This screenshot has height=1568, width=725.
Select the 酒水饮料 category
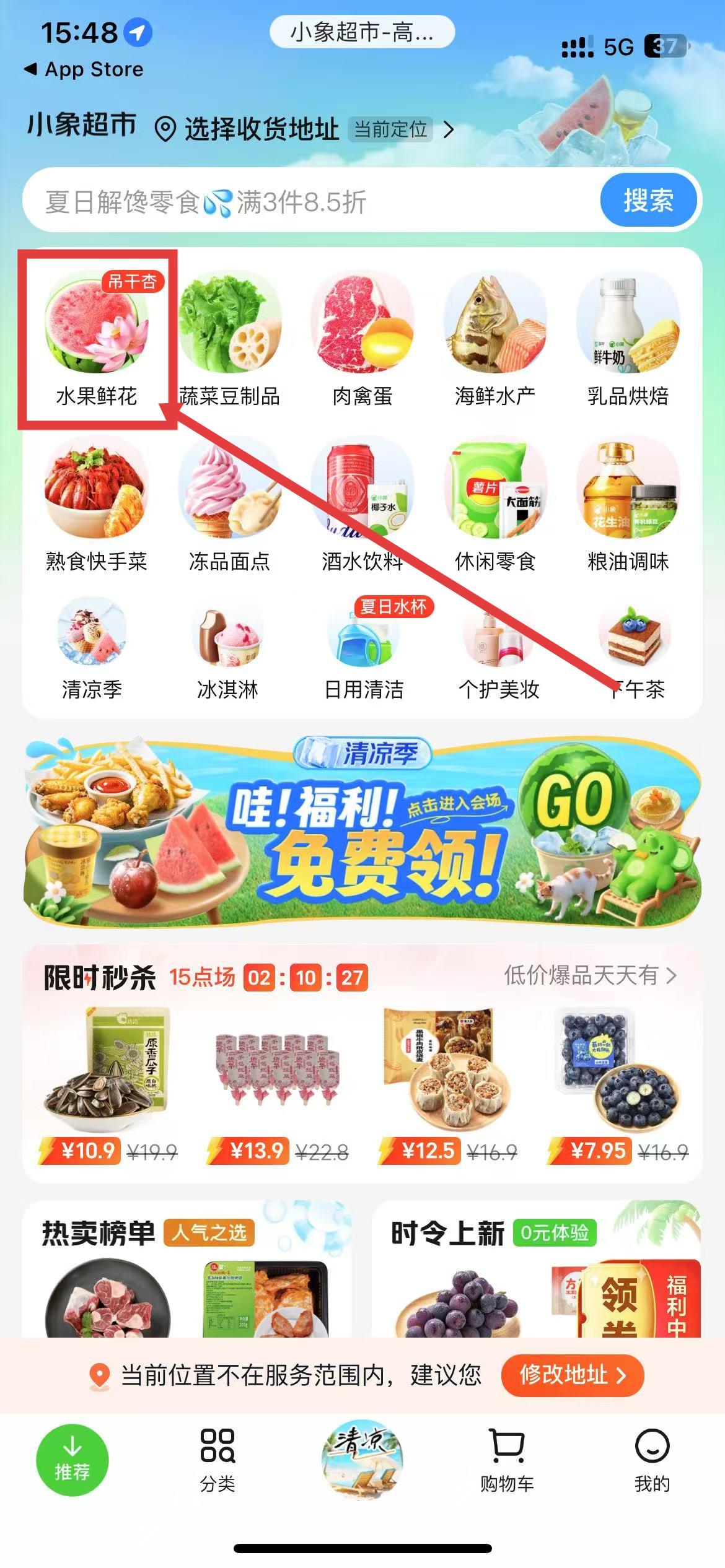coord(362,505)
